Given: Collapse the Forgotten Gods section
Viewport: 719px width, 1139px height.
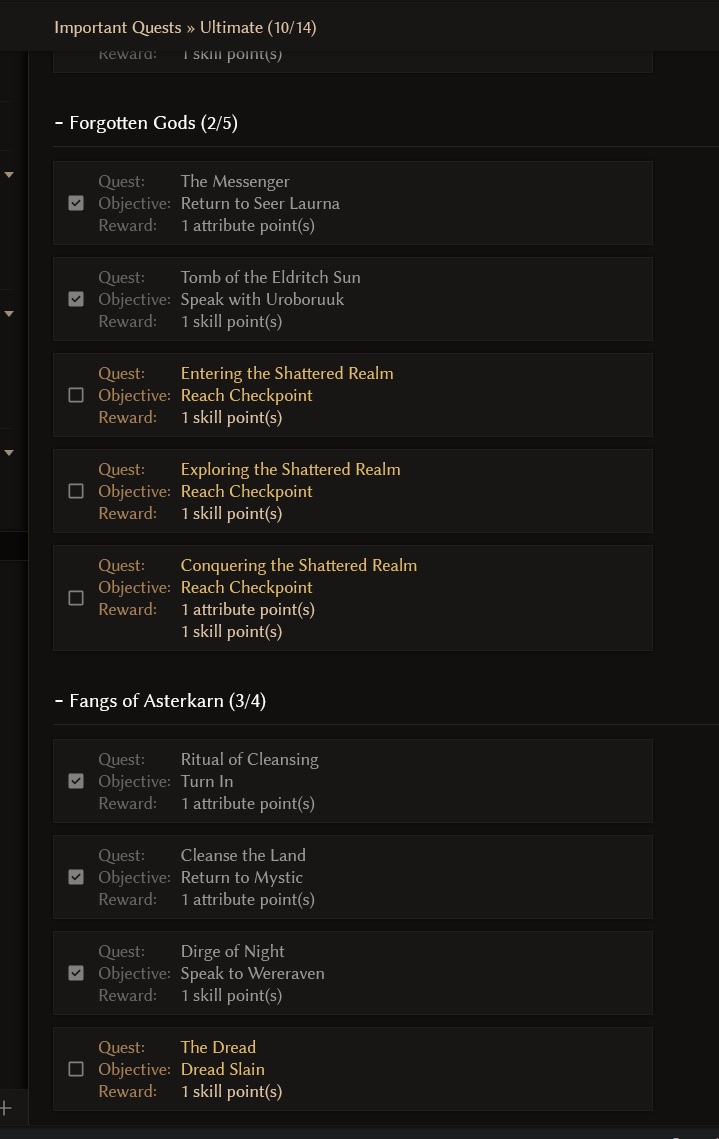Looking at the screenshot, I should 59,123.
